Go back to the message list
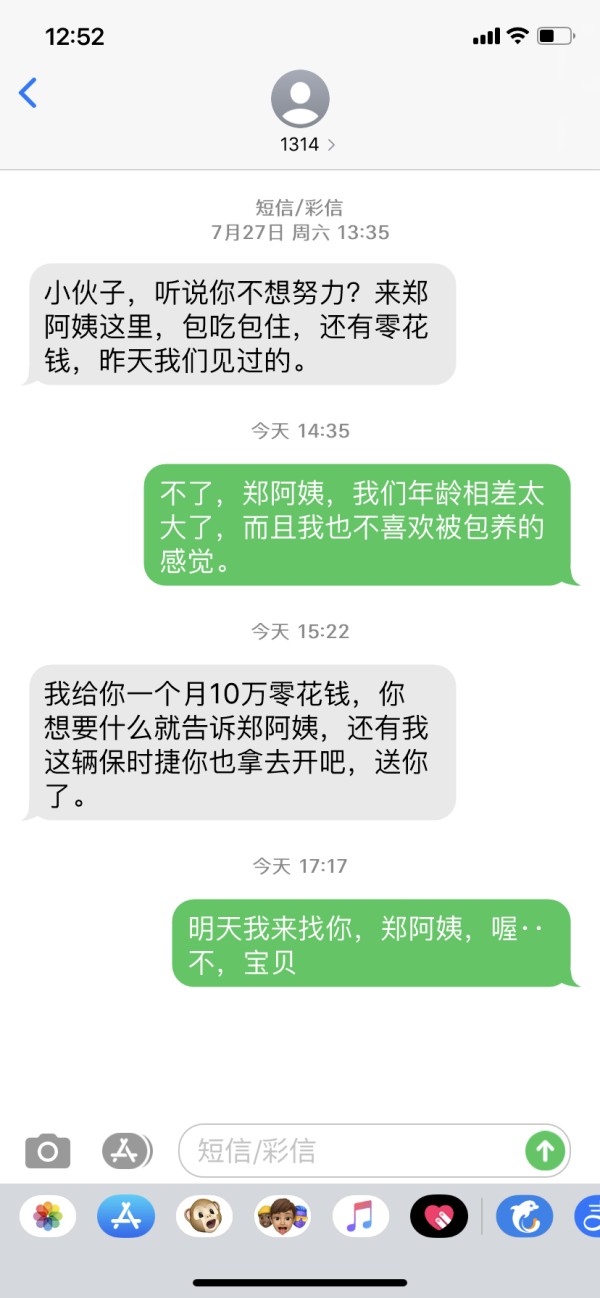This screenshot has height=1298, width=600. [28, 94]
